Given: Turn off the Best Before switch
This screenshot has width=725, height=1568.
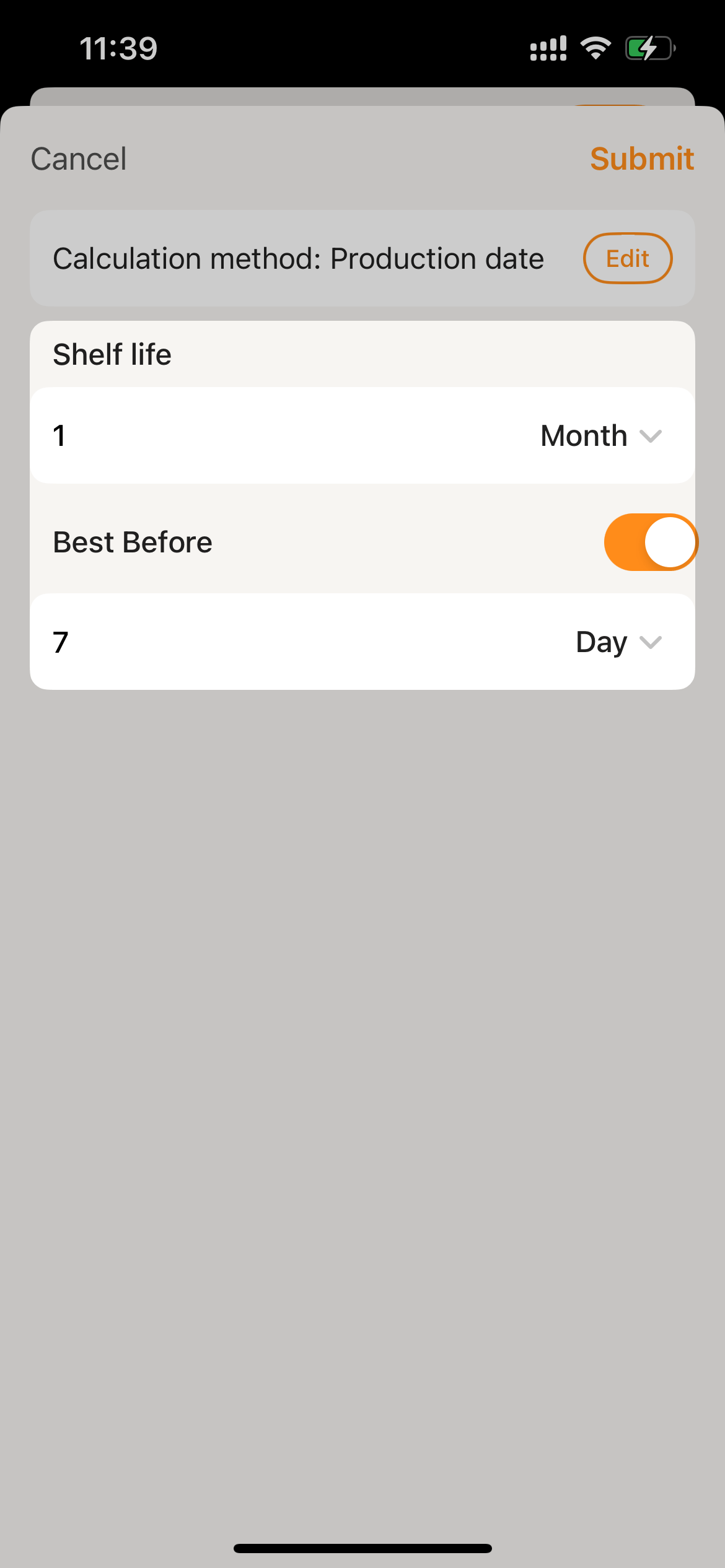Looking at the screenshot, I should point(650,542).
